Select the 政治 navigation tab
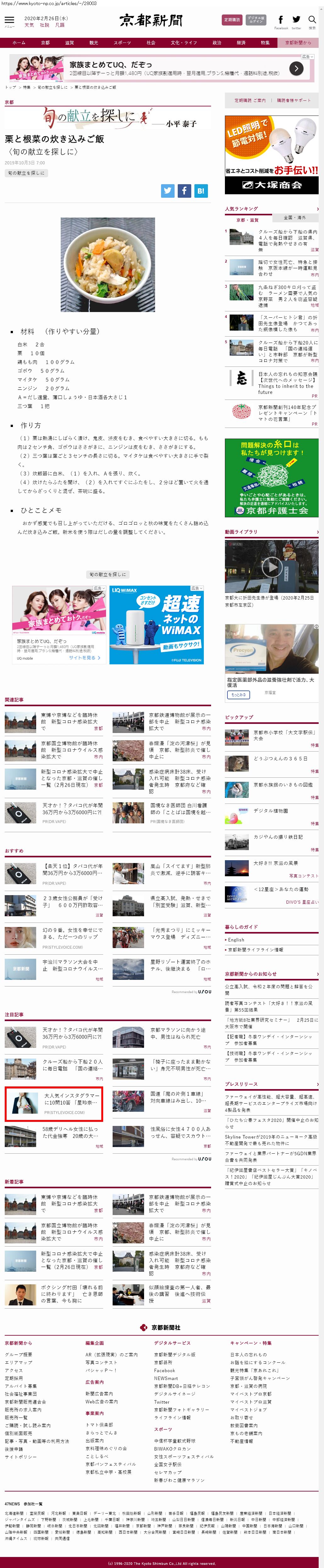324x1568 pixels. (x=217, y=43)
